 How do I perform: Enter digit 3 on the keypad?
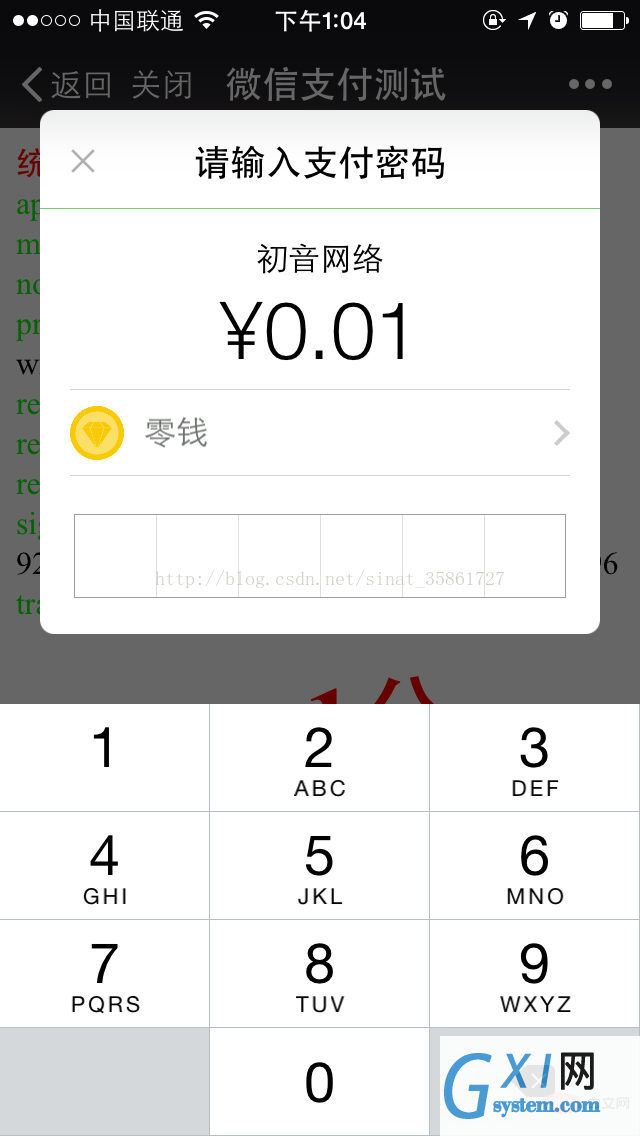(x=535, y=757)
